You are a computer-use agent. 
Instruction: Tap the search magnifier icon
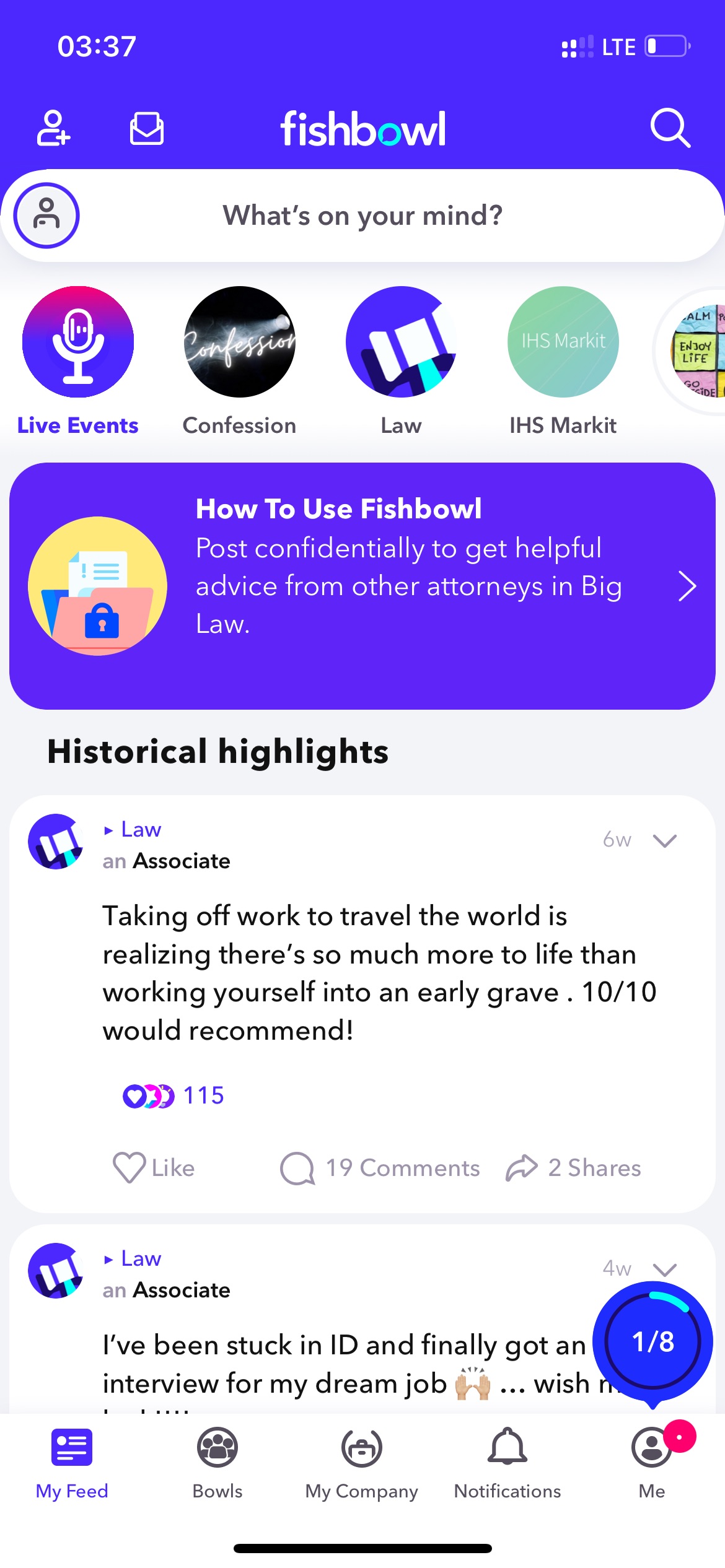tap(670, 128)
